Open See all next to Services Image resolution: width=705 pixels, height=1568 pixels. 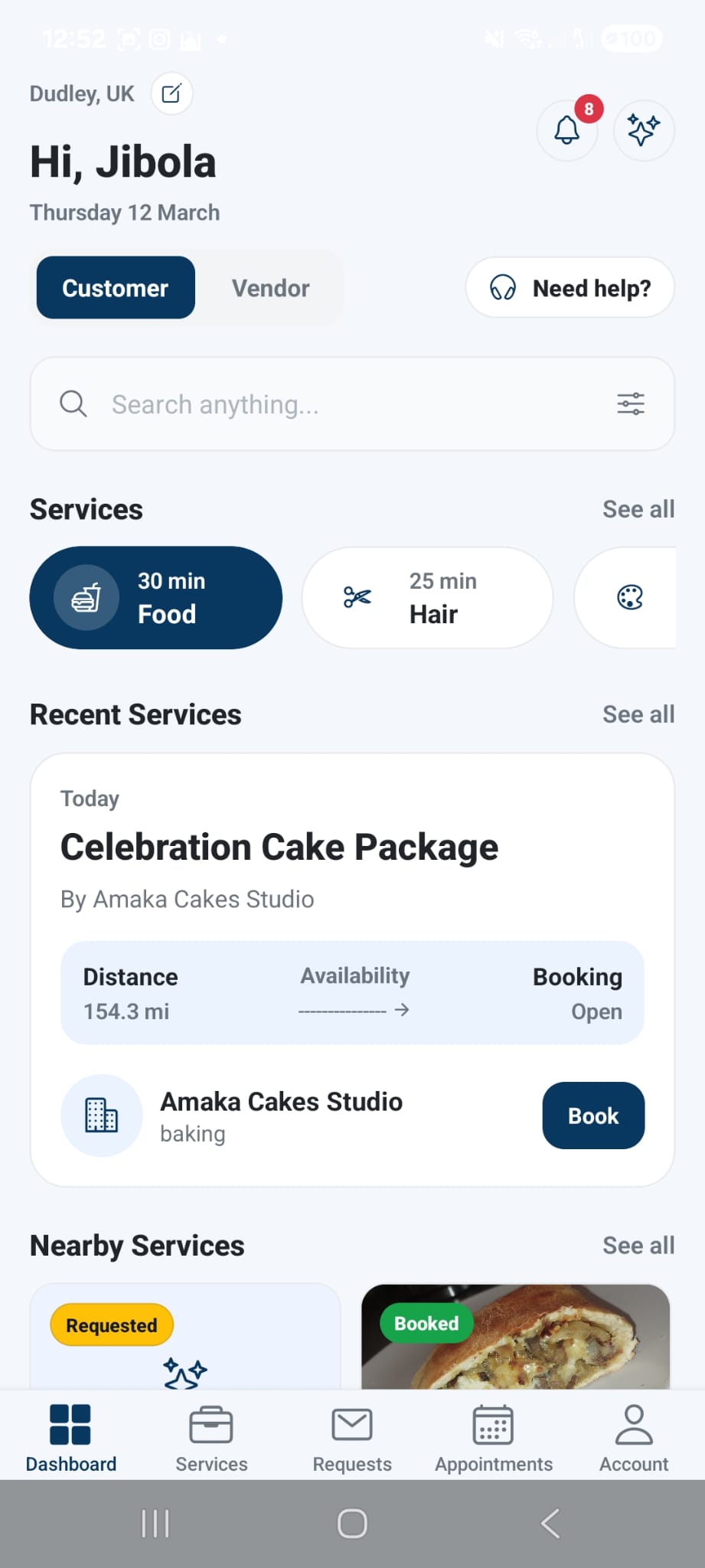click(x=638, y=508)
